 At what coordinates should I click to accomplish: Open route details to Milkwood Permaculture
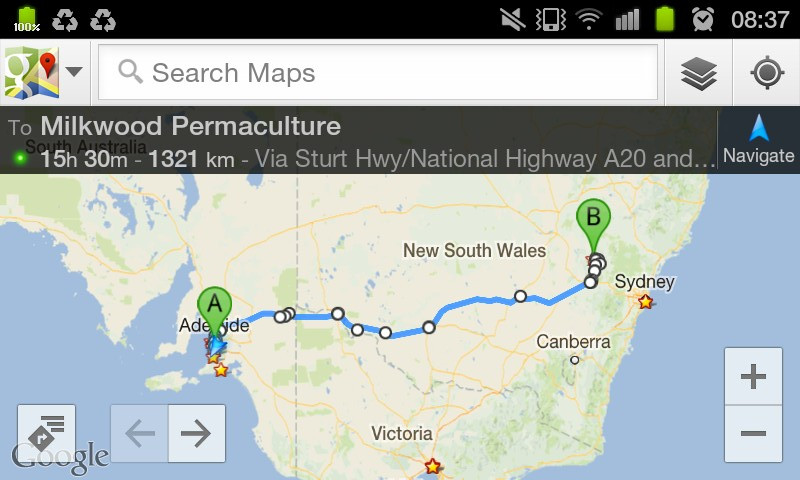pos(360,142)
